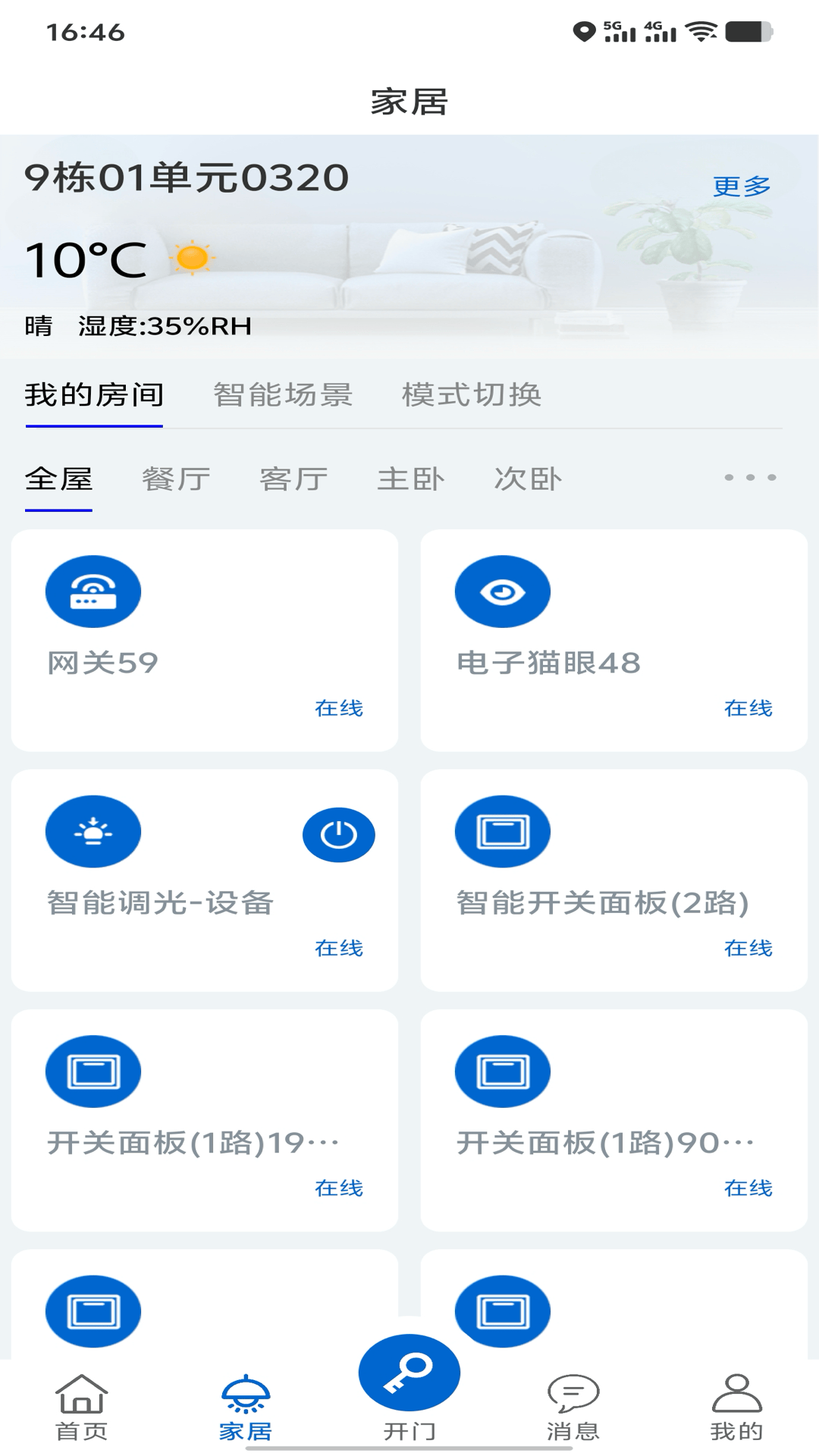Image resolution: width=819 pixels, height=1456 pixels.
Task: Switch to the 客厅 room tab
Action: [293, 479]
